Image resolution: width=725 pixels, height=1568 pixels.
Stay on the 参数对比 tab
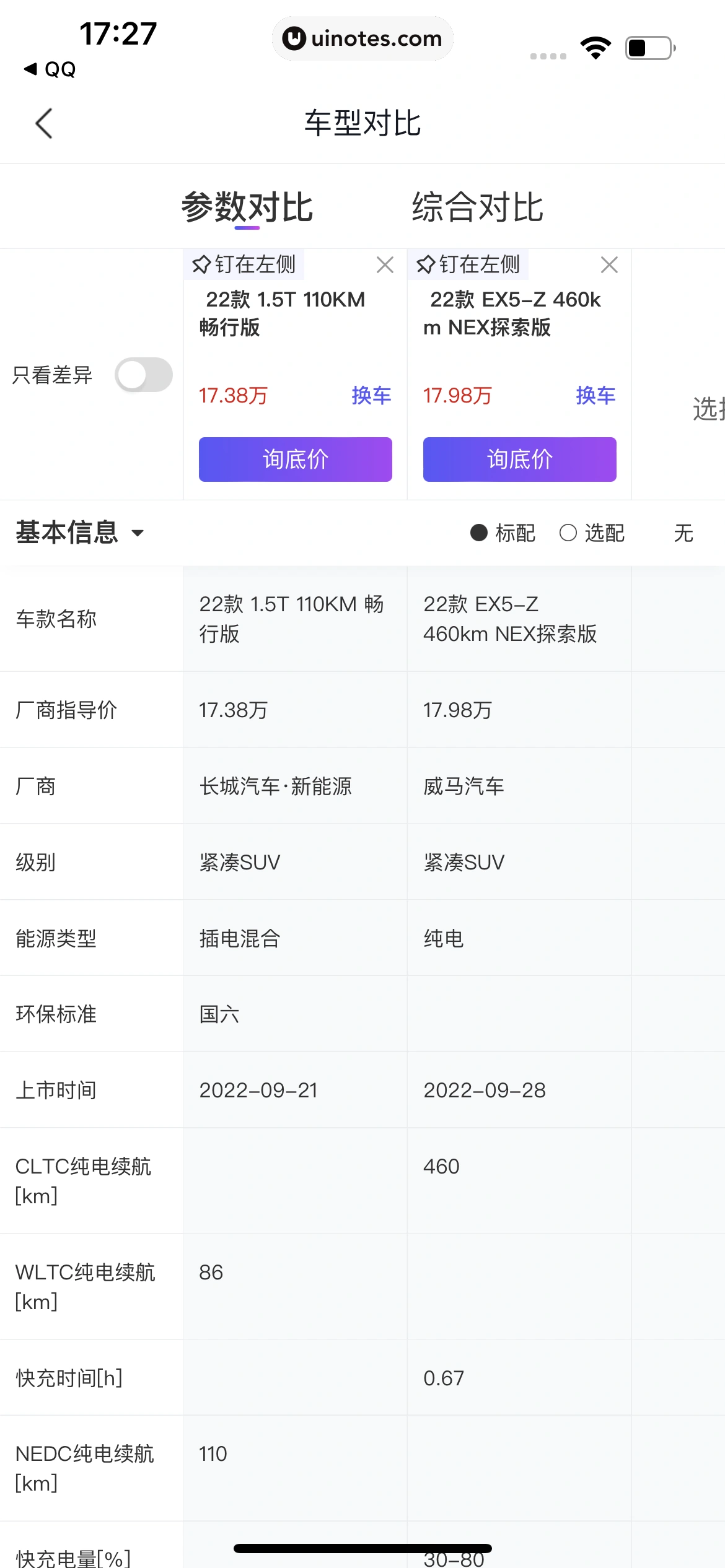[246, 208]
